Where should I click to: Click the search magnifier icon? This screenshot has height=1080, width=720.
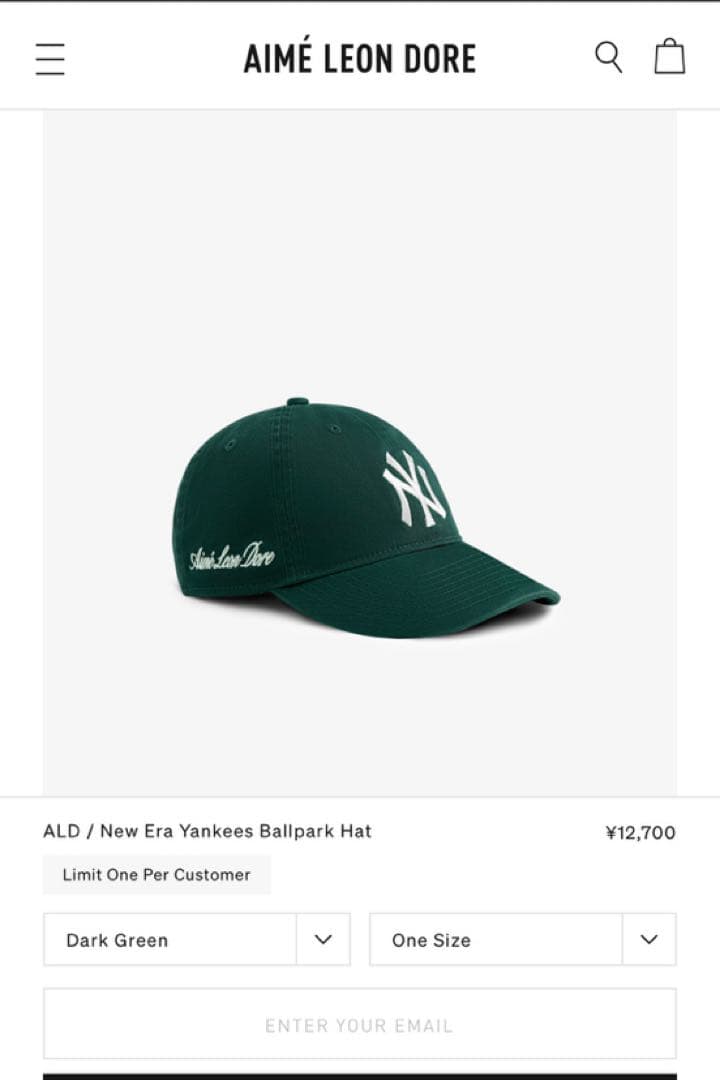(x=608, y=57)
